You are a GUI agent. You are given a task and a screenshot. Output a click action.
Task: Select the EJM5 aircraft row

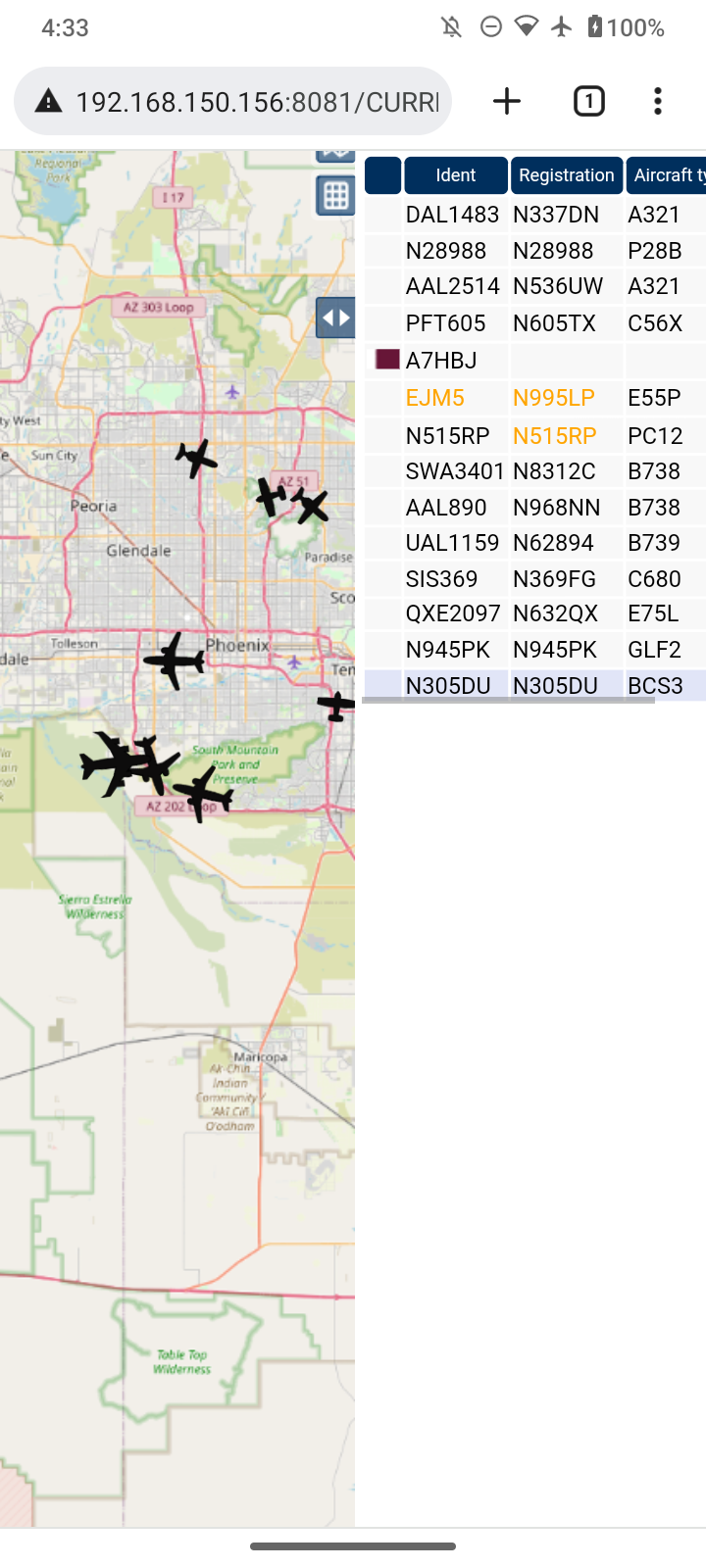(x=535, y=398)
